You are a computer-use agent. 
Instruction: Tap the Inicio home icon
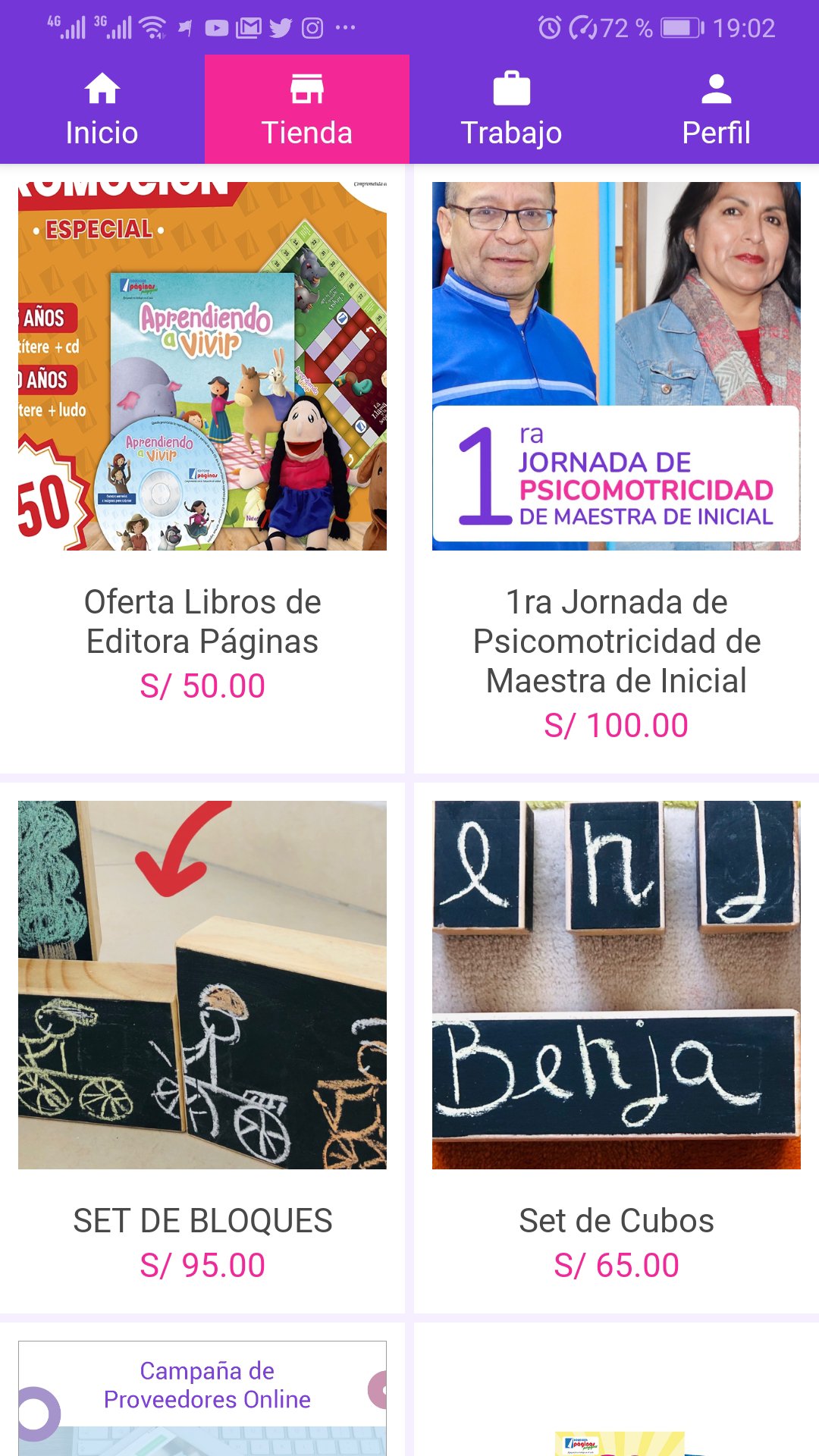click(x=102, y=89)
